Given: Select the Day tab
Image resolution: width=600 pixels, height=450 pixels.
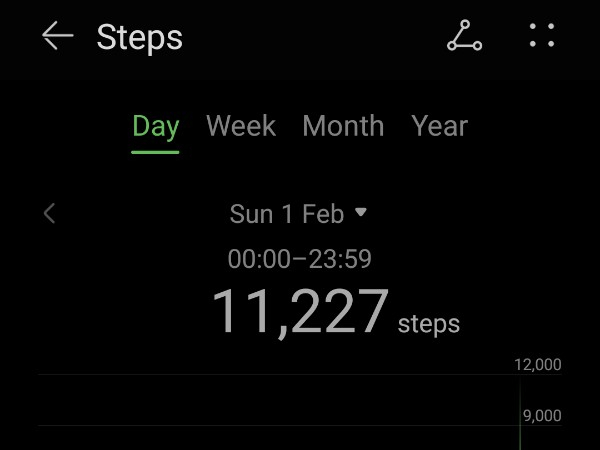Looking at the screenshot, I should pyautogui.click(x=155, y=126).
